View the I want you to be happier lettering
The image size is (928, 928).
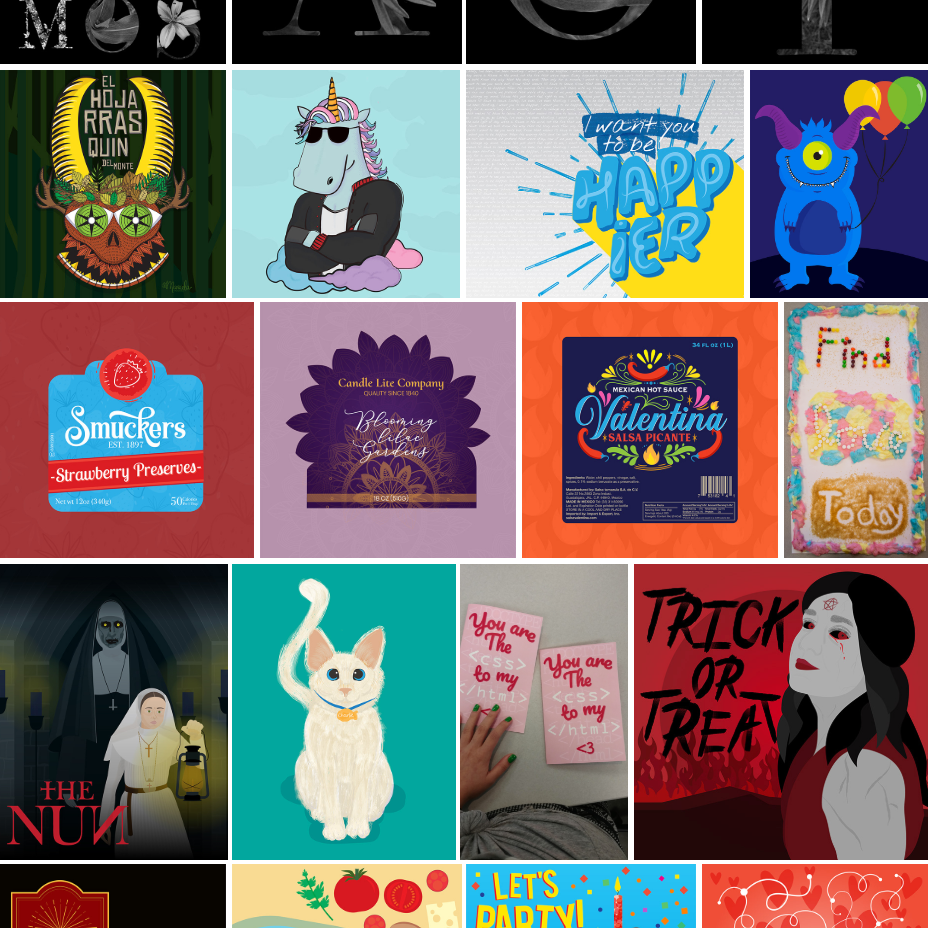tap(605, 184)
